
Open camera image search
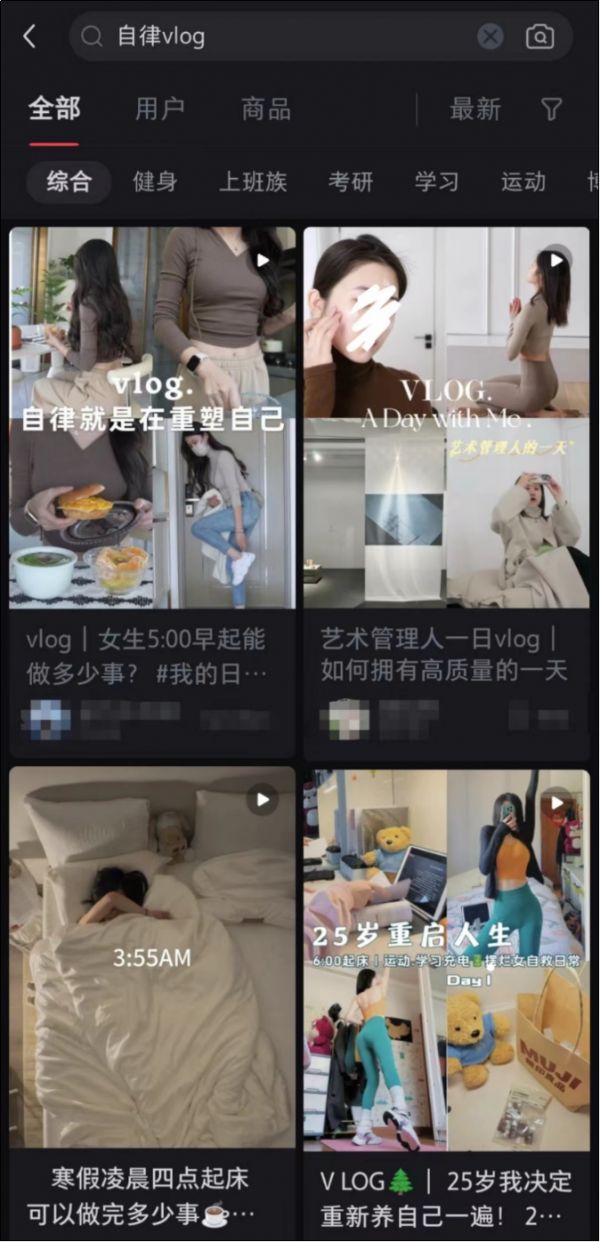point(540,37)
